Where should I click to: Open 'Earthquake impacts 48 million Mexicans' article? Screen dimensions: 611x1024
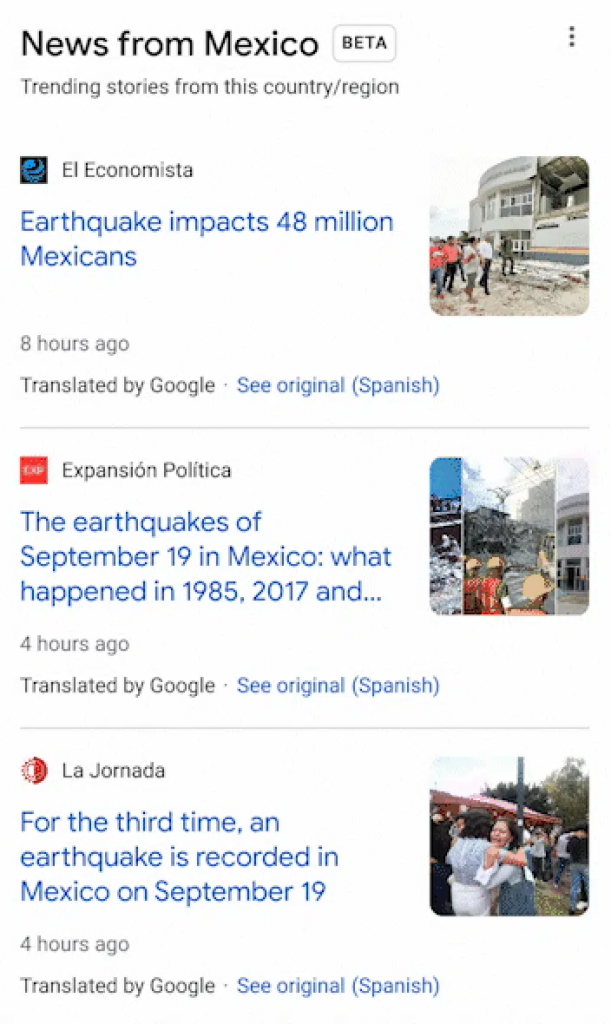pos(206,239)
